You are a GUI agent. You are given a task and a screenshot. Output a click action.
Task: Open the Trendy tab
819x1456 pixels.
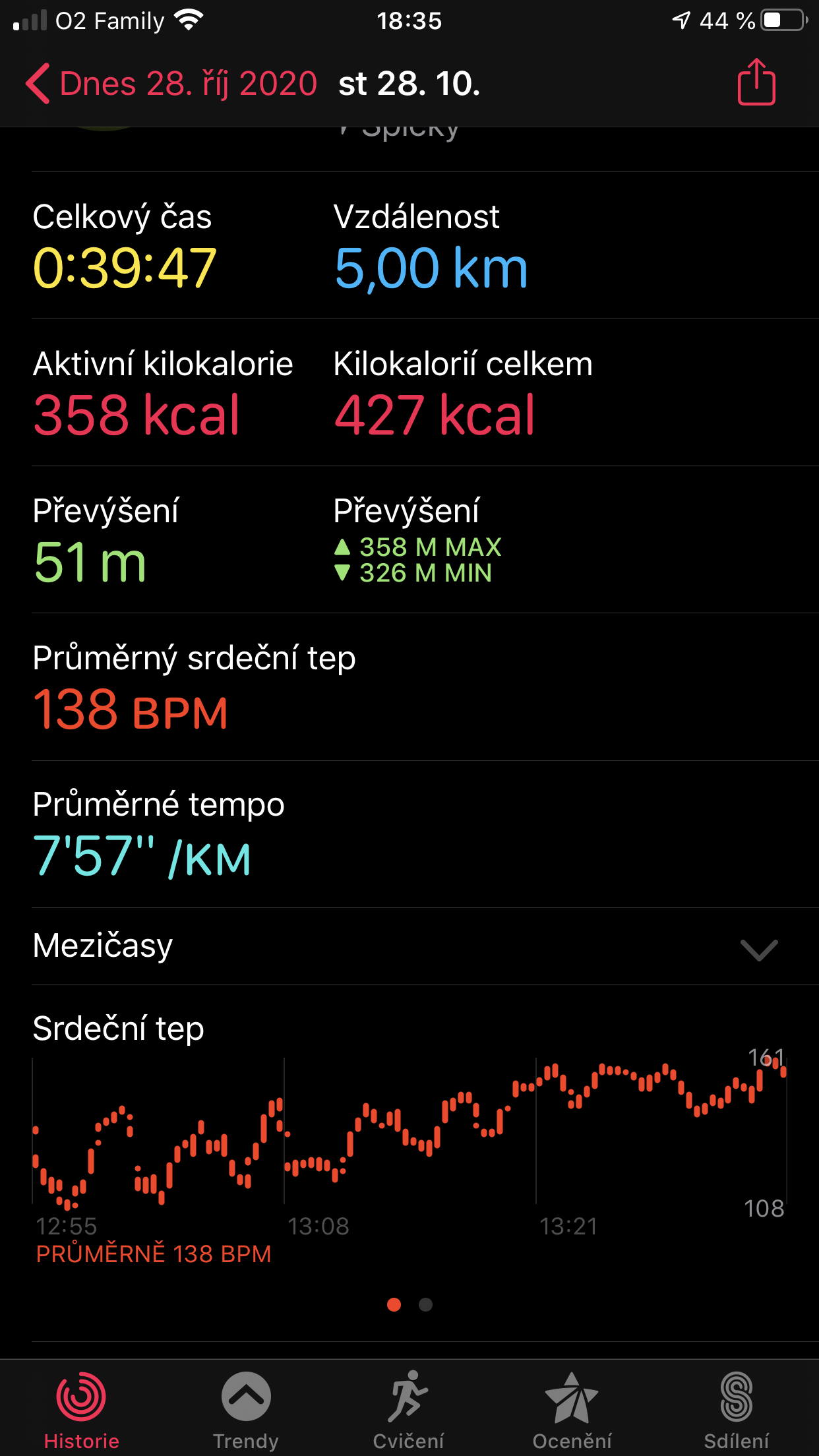click(x=246, y=1409)
